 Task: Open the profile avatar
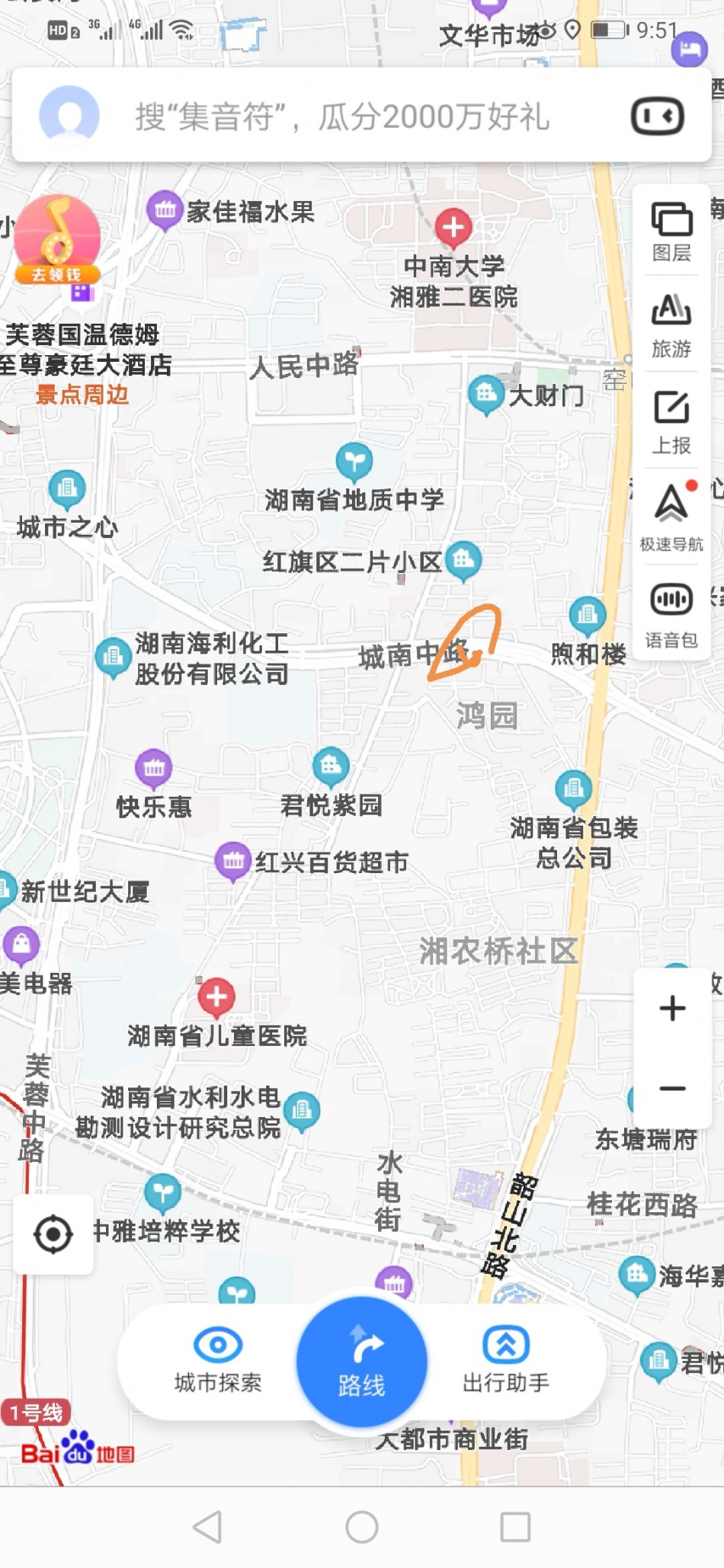69,116
